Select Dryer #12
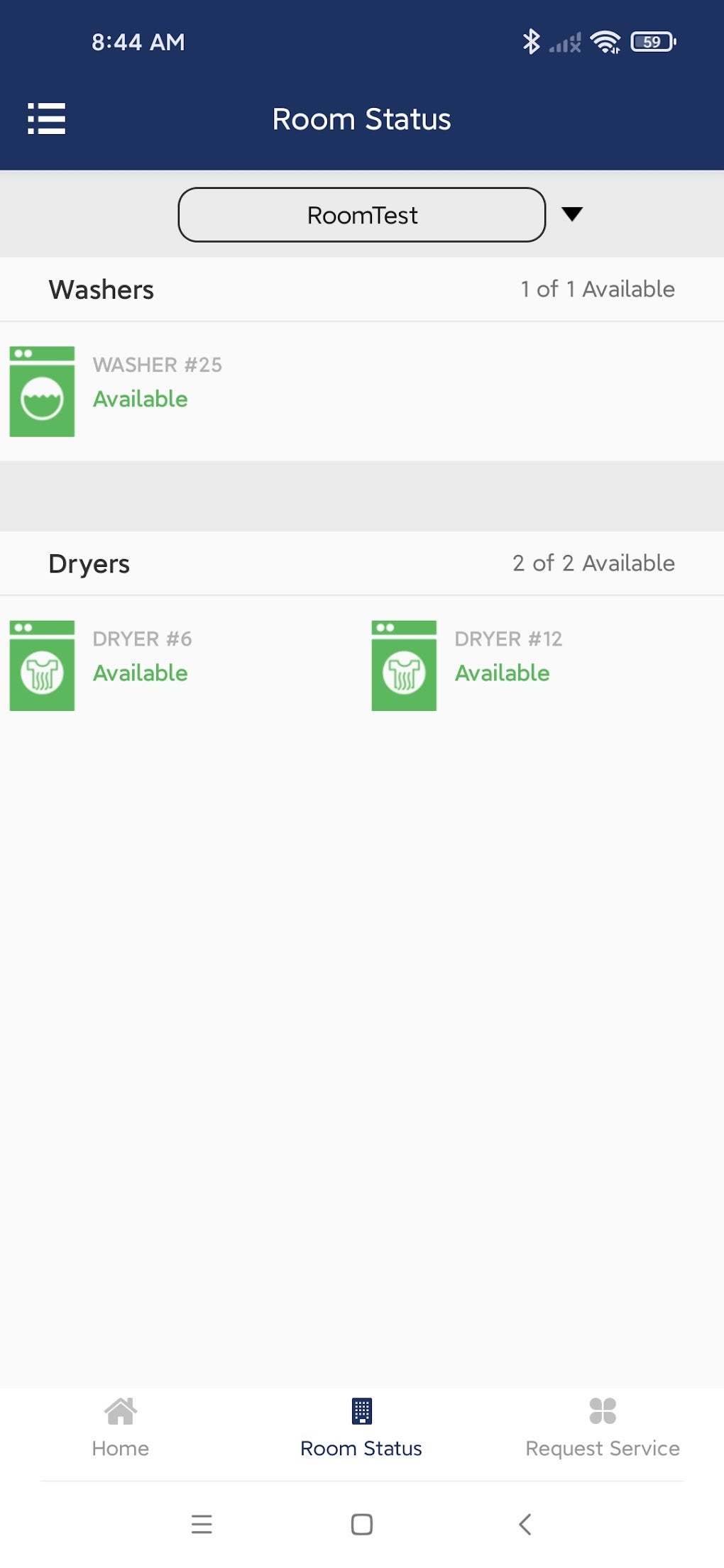 [x=468, y=665]
